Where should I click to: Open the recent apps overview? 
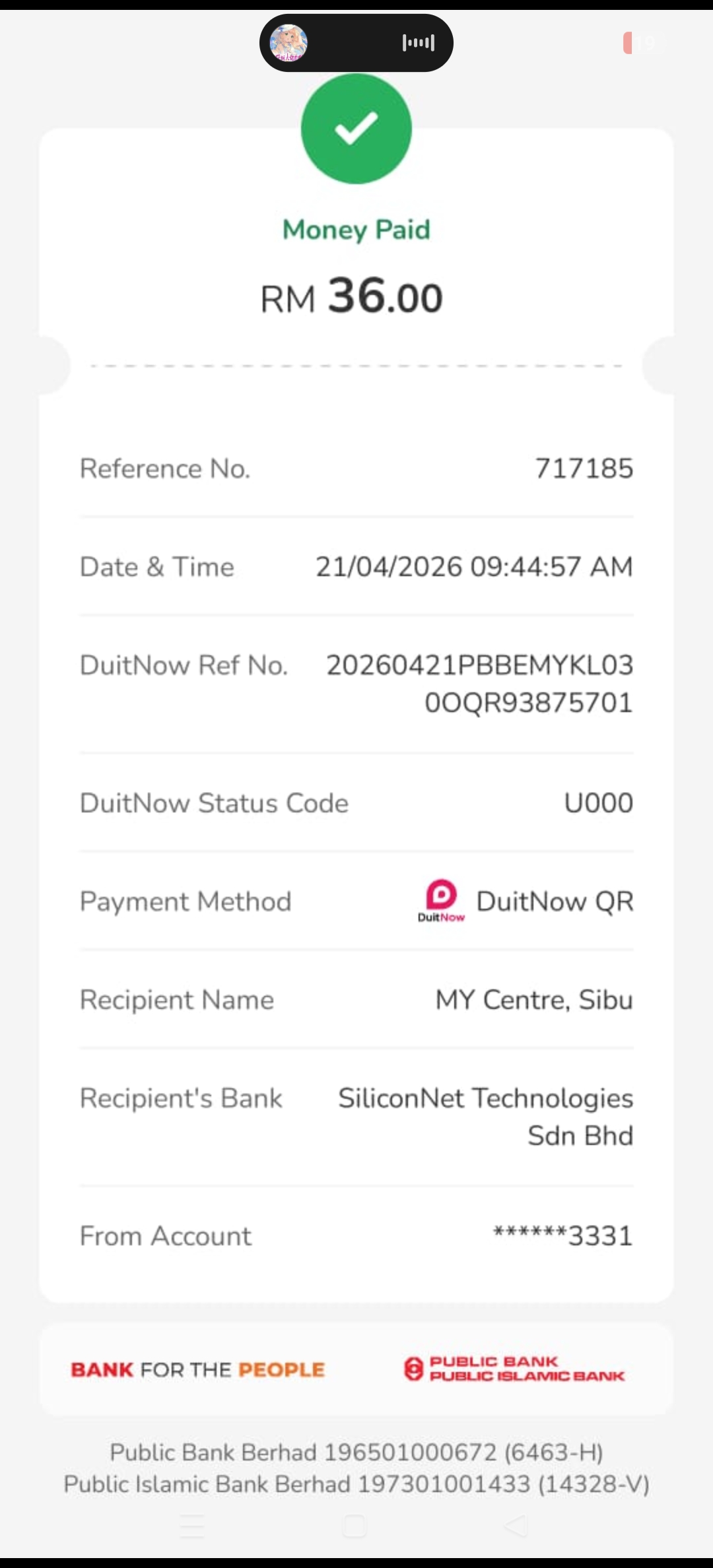click(192, 1525)
